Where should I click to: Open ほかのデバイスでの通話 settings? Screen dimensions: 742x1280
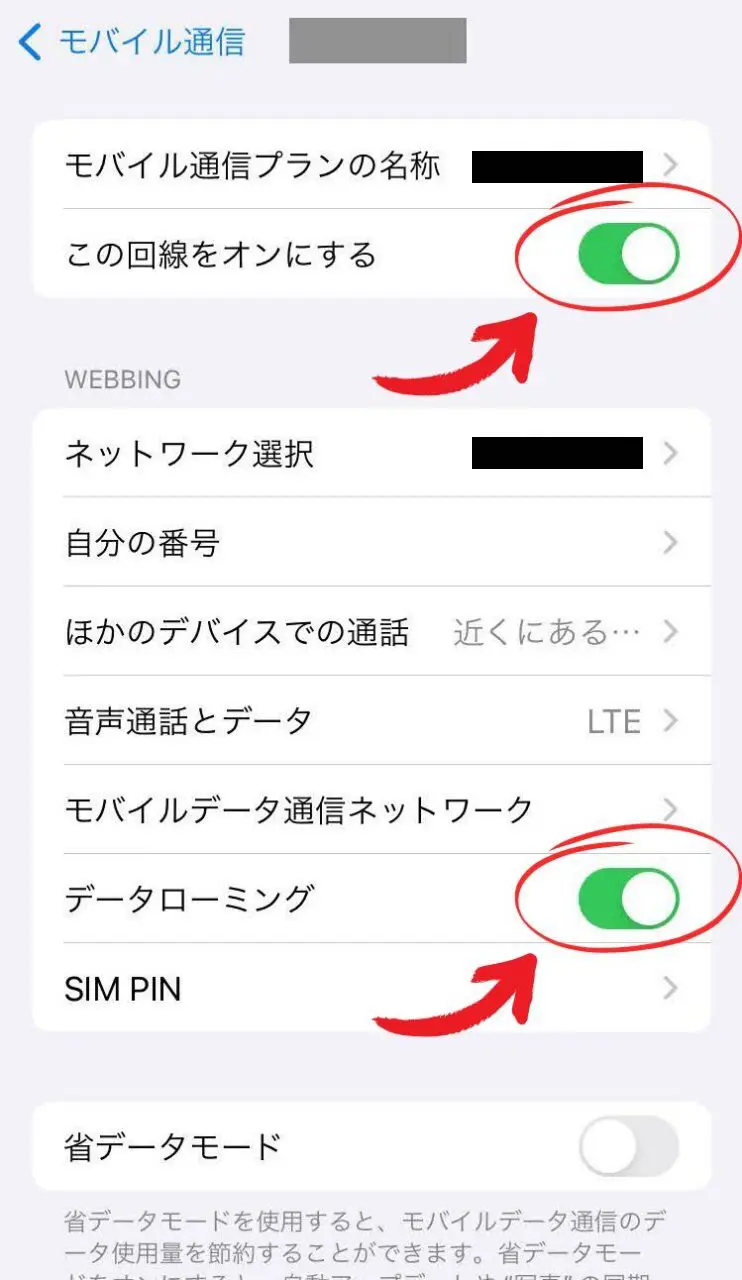click(x=370, y=632)
